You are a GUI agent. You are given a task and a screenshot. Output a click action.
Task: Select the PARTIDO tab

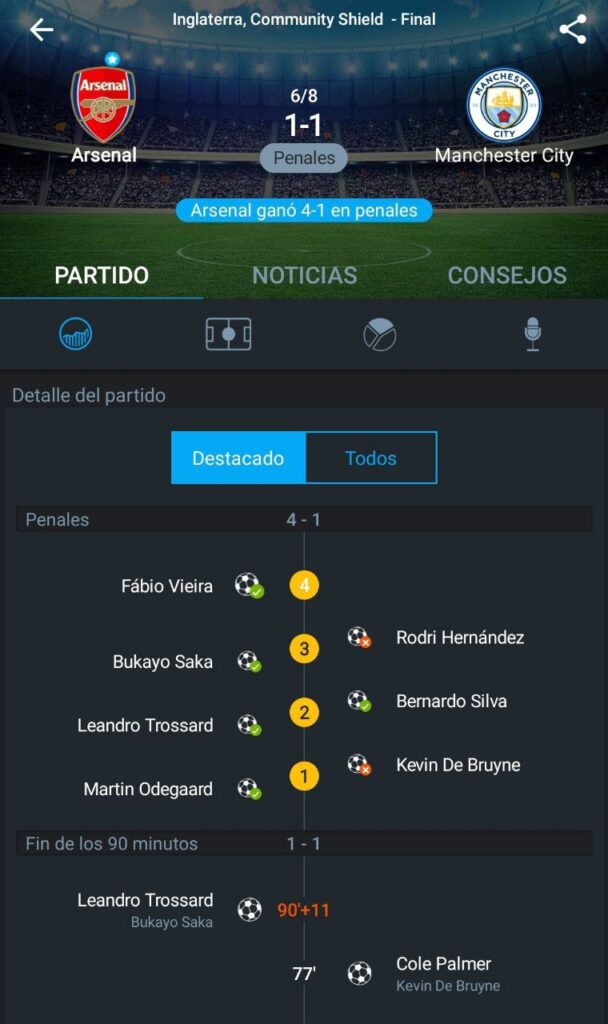point(101,275)
